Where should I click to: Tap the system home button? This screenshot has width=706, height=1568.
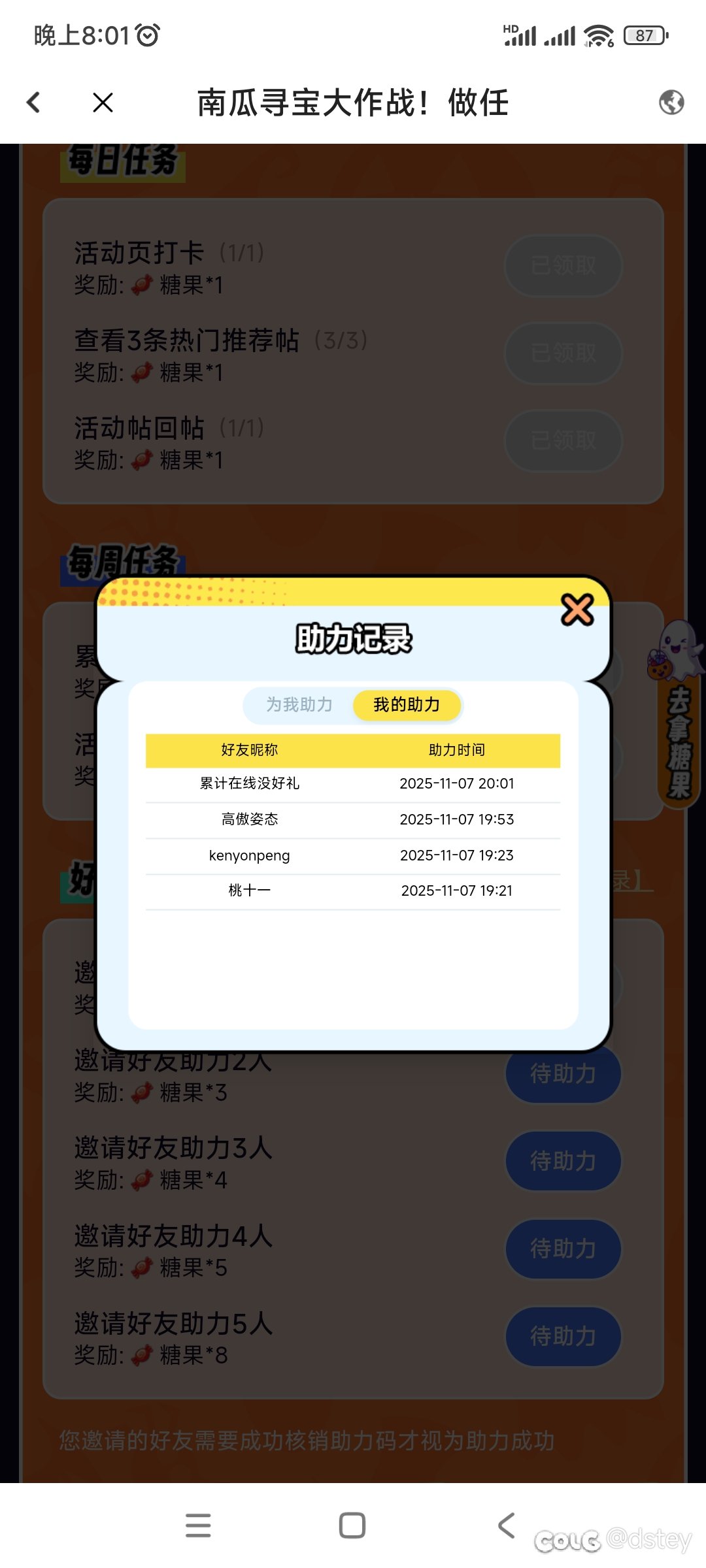click(352, 1526)
